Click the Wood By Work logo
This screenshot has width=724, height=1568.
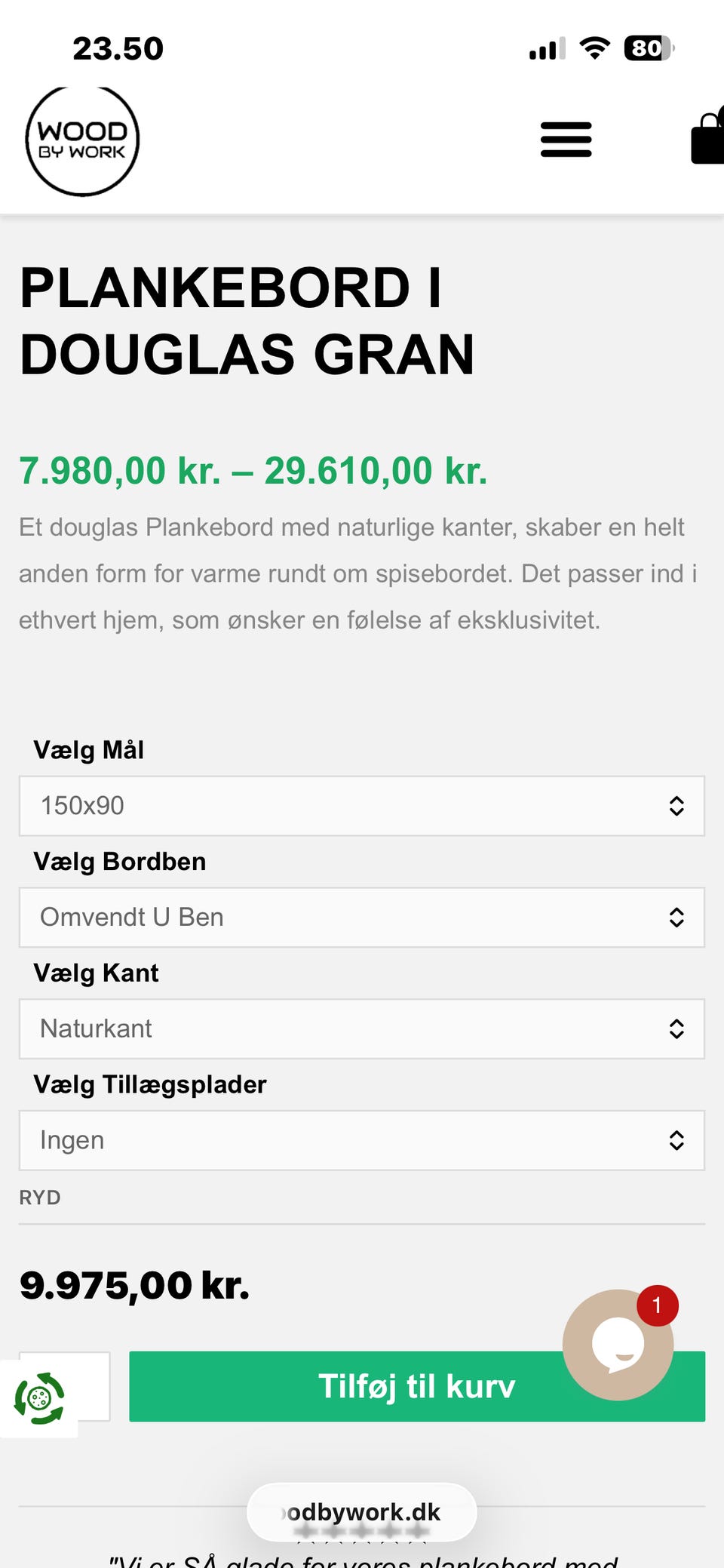pyautogui.click(x=83, y=140)
